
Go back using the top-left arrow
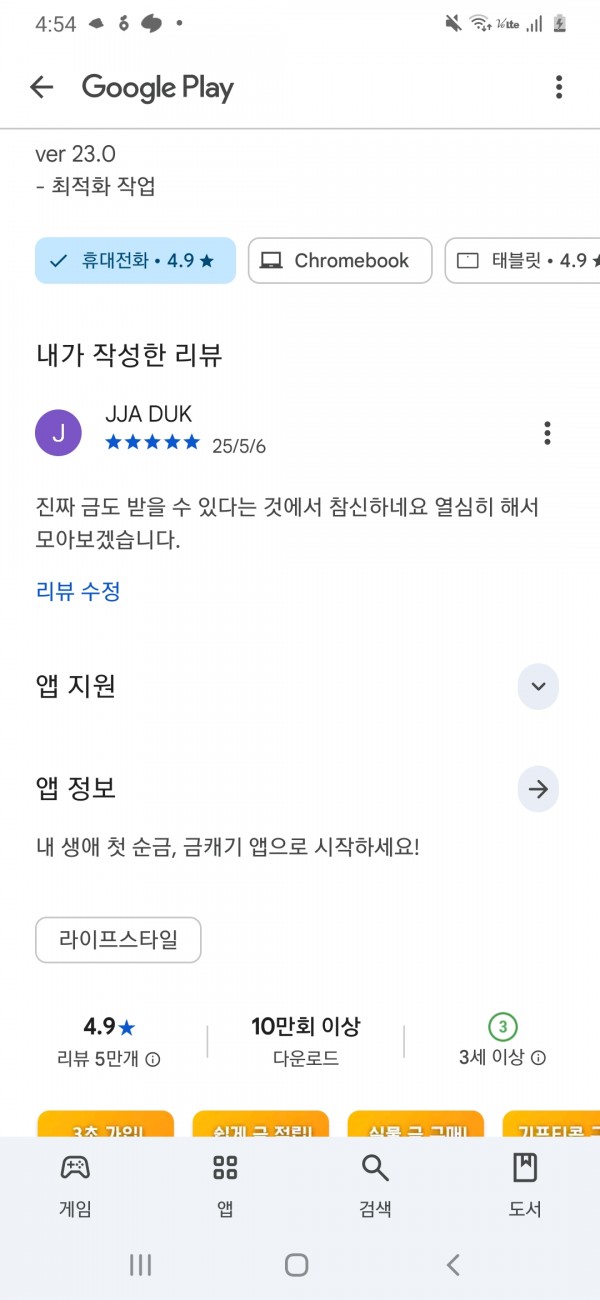point(41,87)
